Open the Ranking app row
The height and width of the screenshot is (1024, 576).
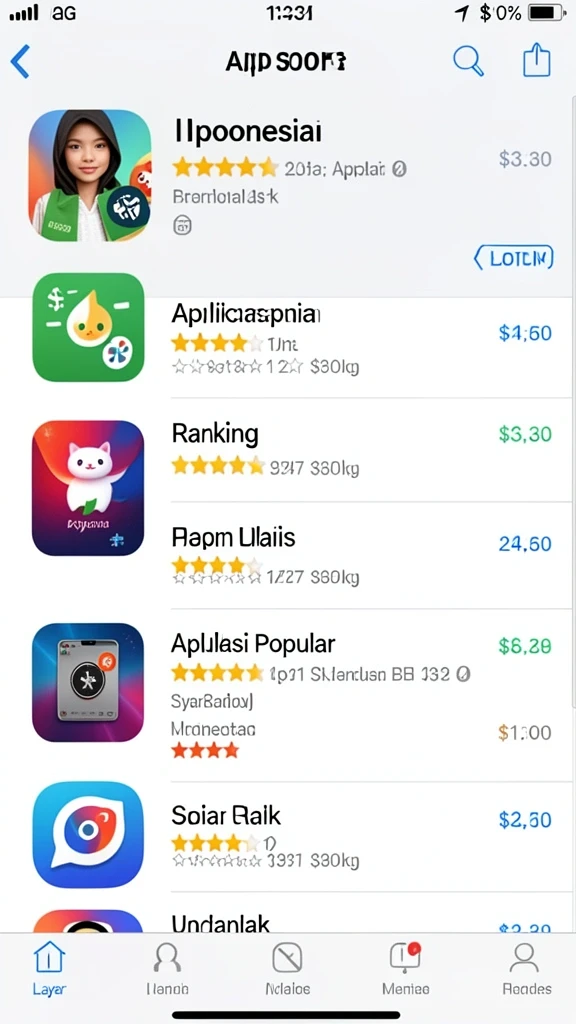click(x=288, y=450)
